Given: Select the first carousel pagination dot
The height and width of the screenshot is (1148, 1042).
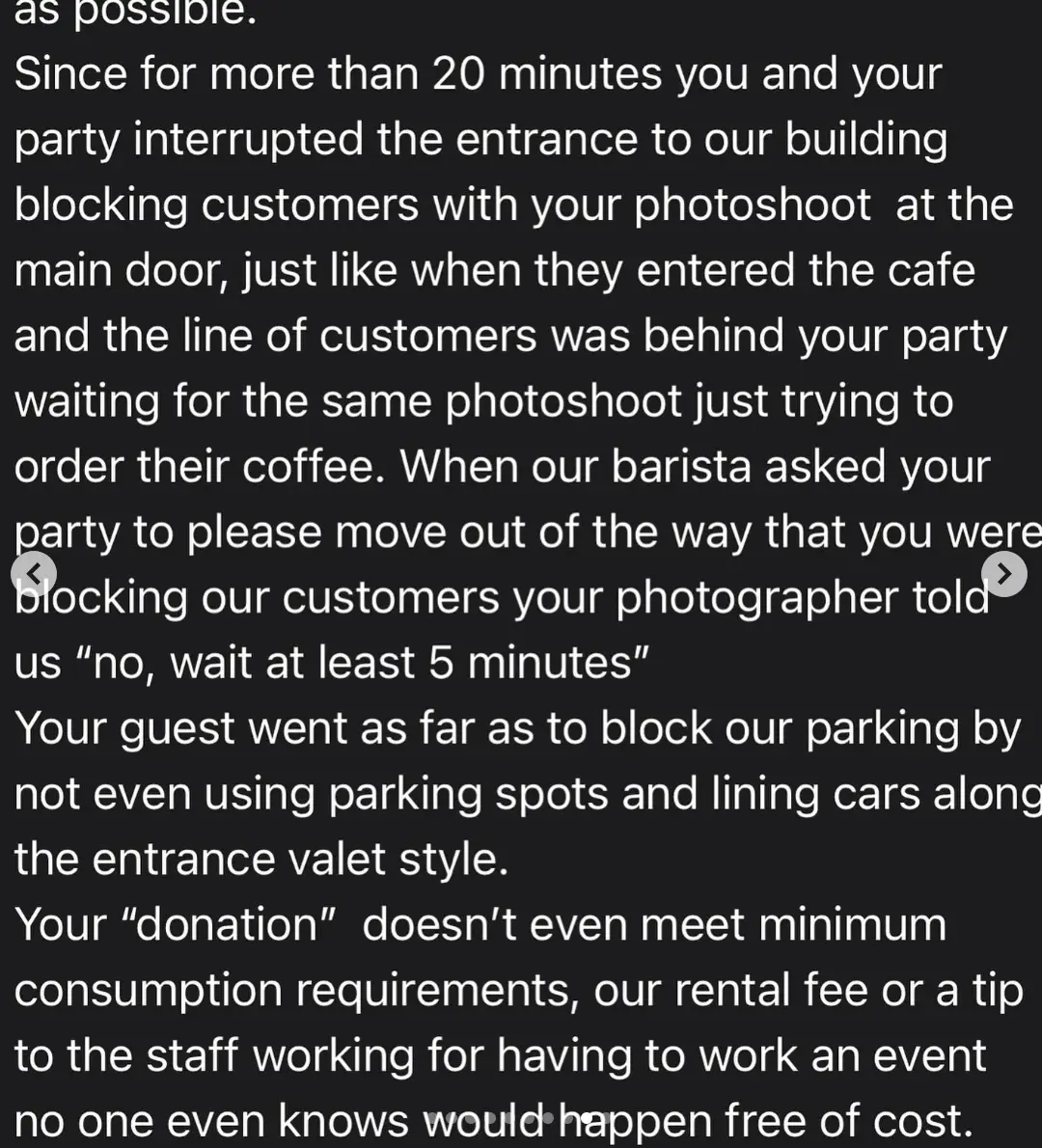Looking at the screenshot, I should click(x=431, y=1119).
